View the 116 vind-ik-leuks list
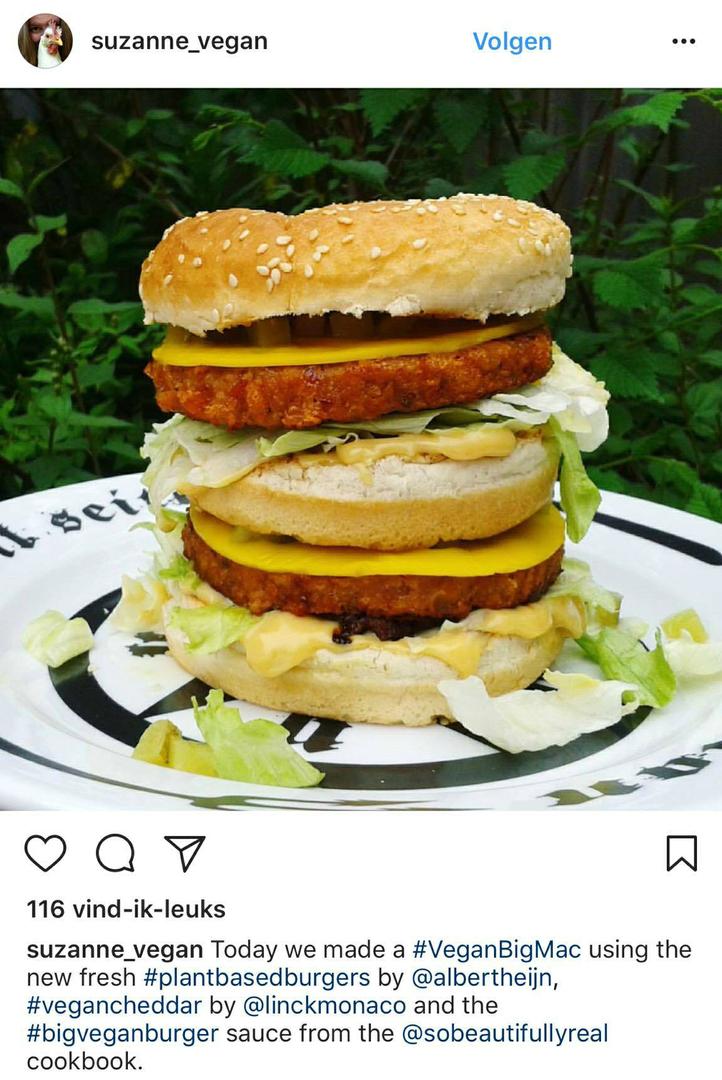 click(126, 909)
